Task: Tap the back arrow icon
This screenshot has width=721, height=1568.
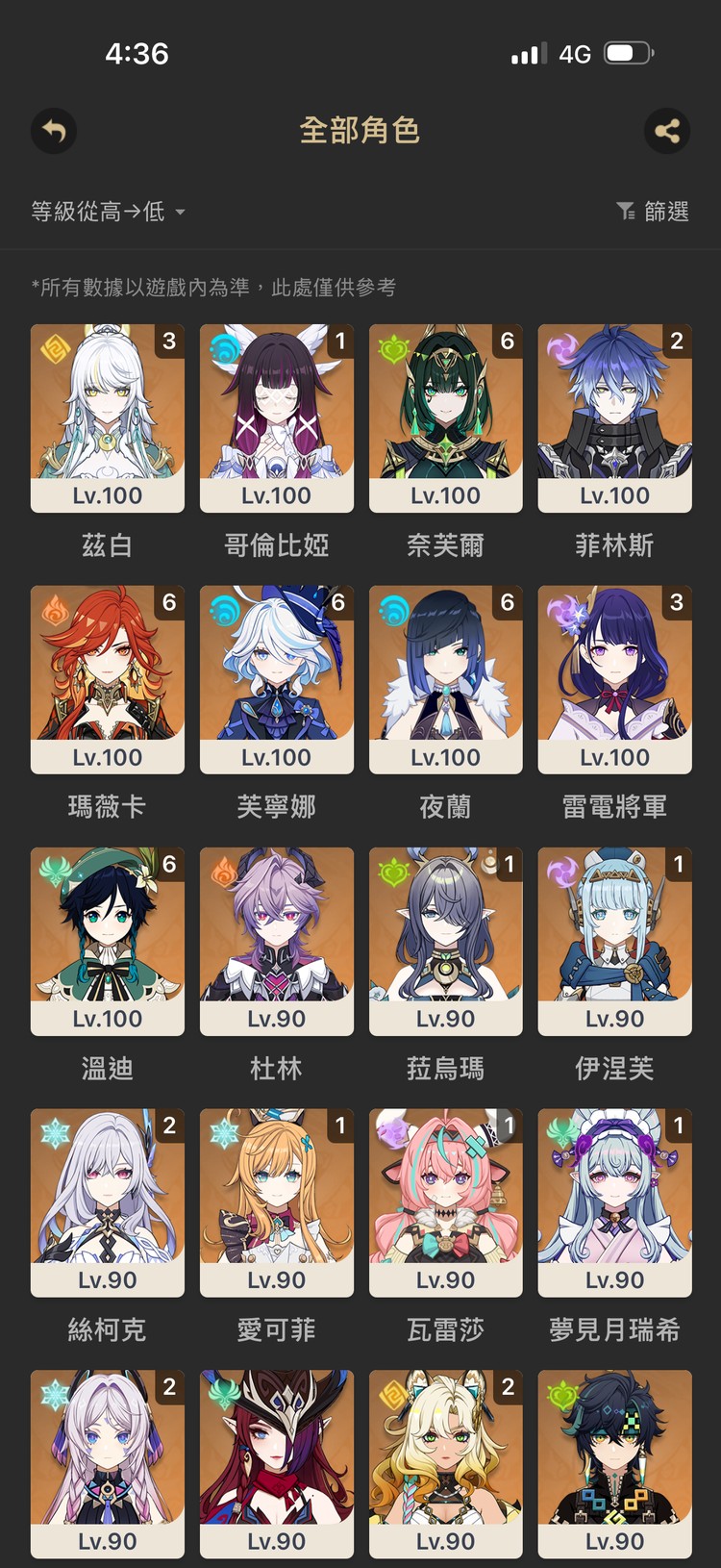Action: coord(54,132)
